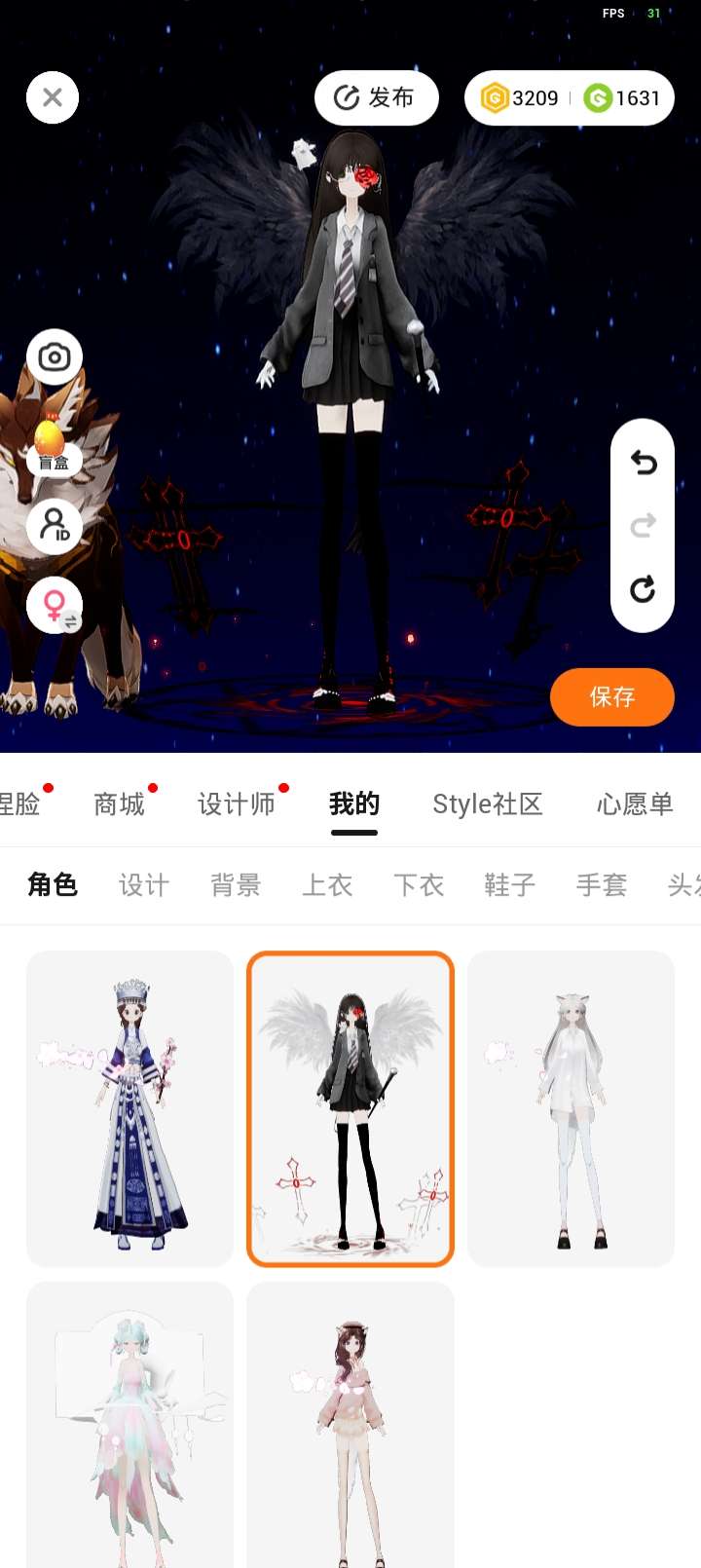Choose the blue porcelain dress character
The width and height of the screenshot is (701, 1568).
click(129, 1108)
